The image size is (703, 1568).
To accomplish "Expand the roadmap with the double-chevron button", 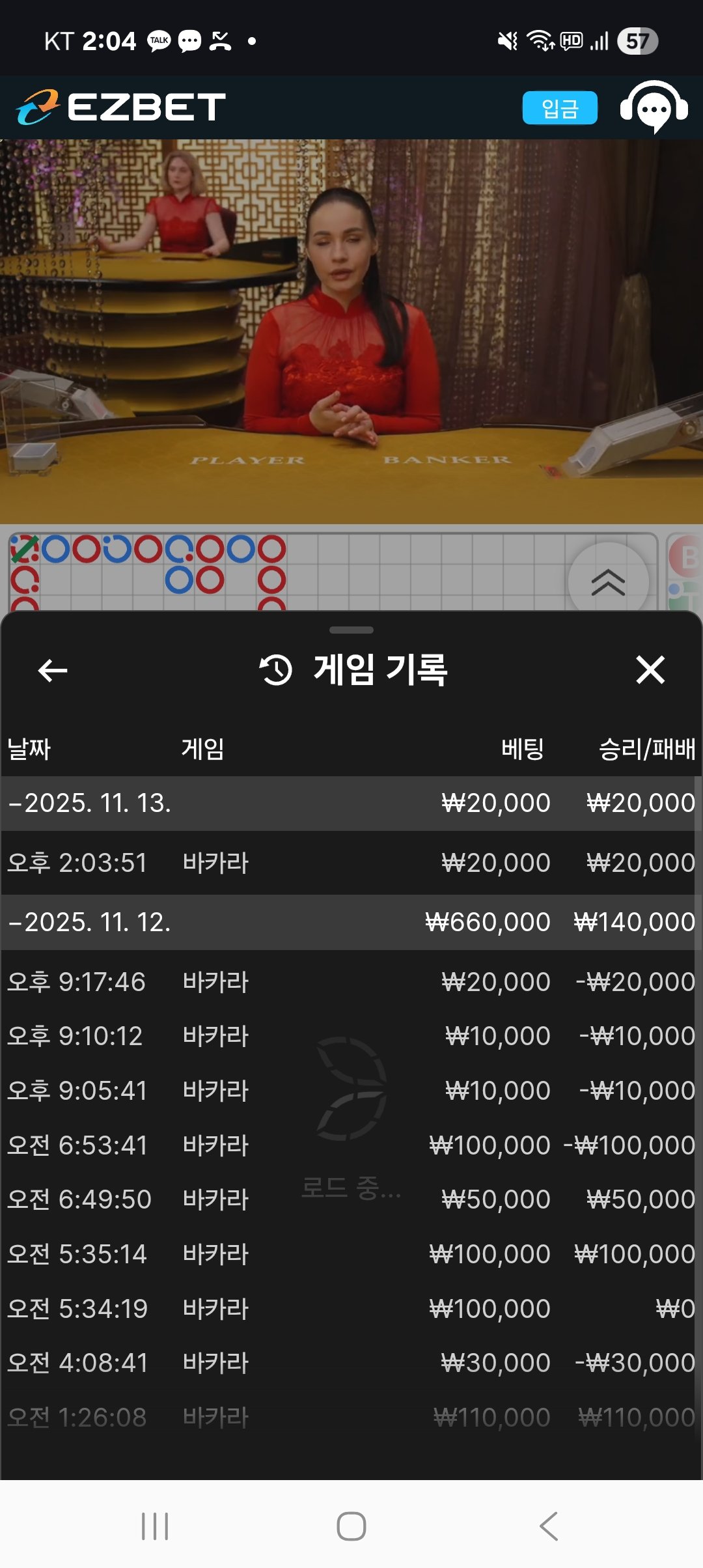I will 608,581.
